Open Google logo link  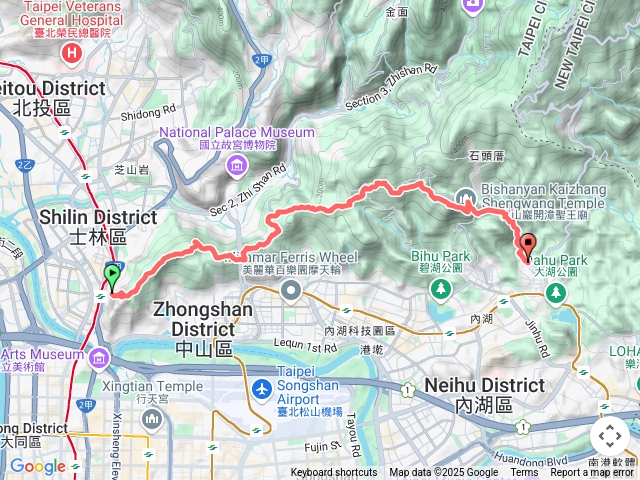37,466
